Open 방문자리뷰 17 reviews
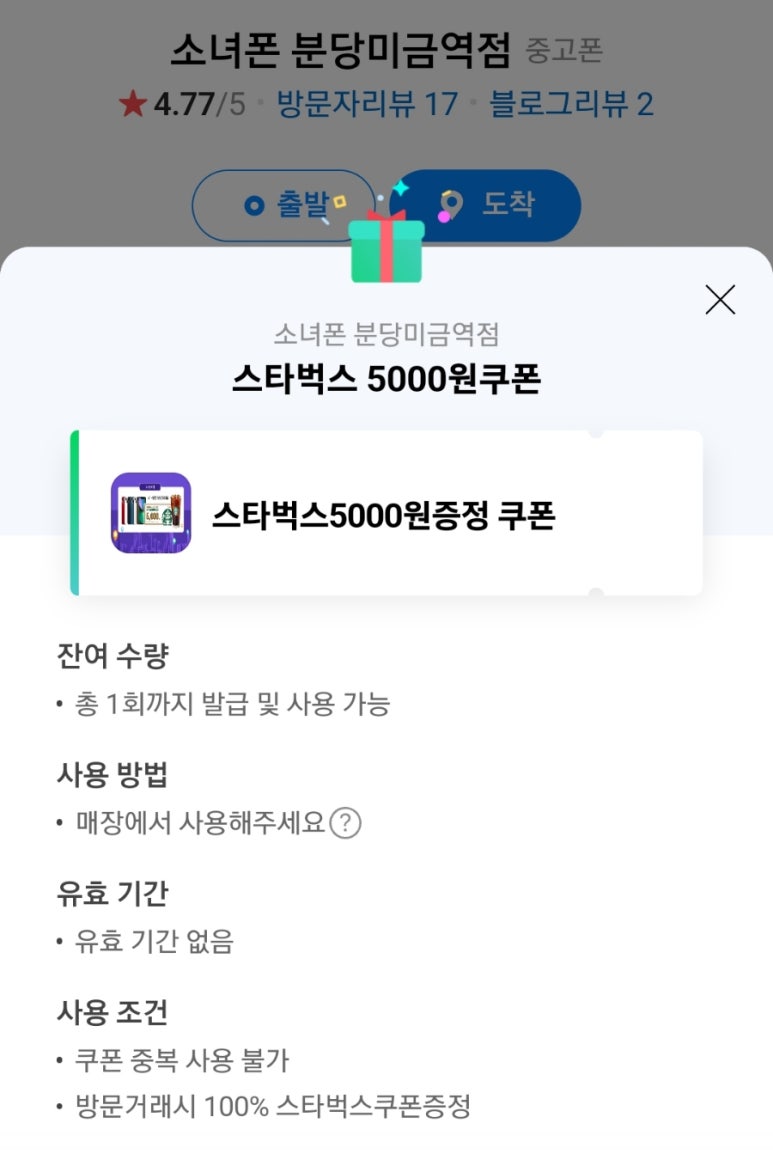The width and height of the screenshot is (773, 1160). pos(367,104)
